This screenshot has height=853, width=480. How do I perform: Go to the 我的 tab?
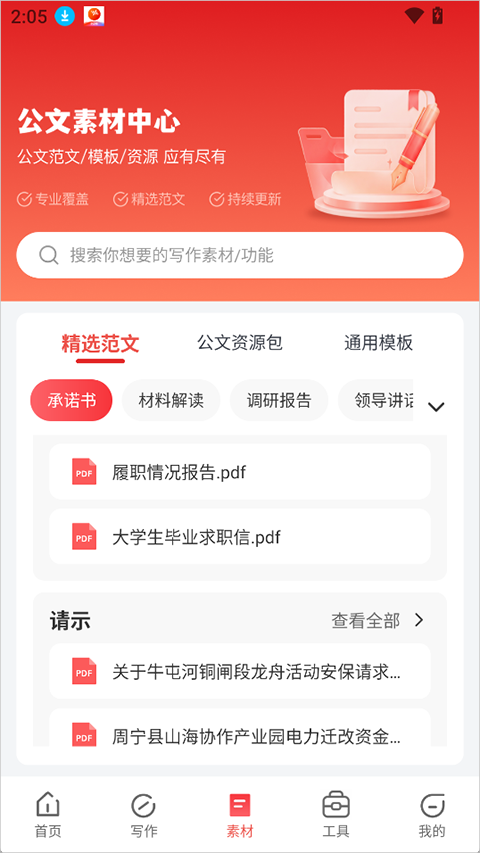(432, 815)
